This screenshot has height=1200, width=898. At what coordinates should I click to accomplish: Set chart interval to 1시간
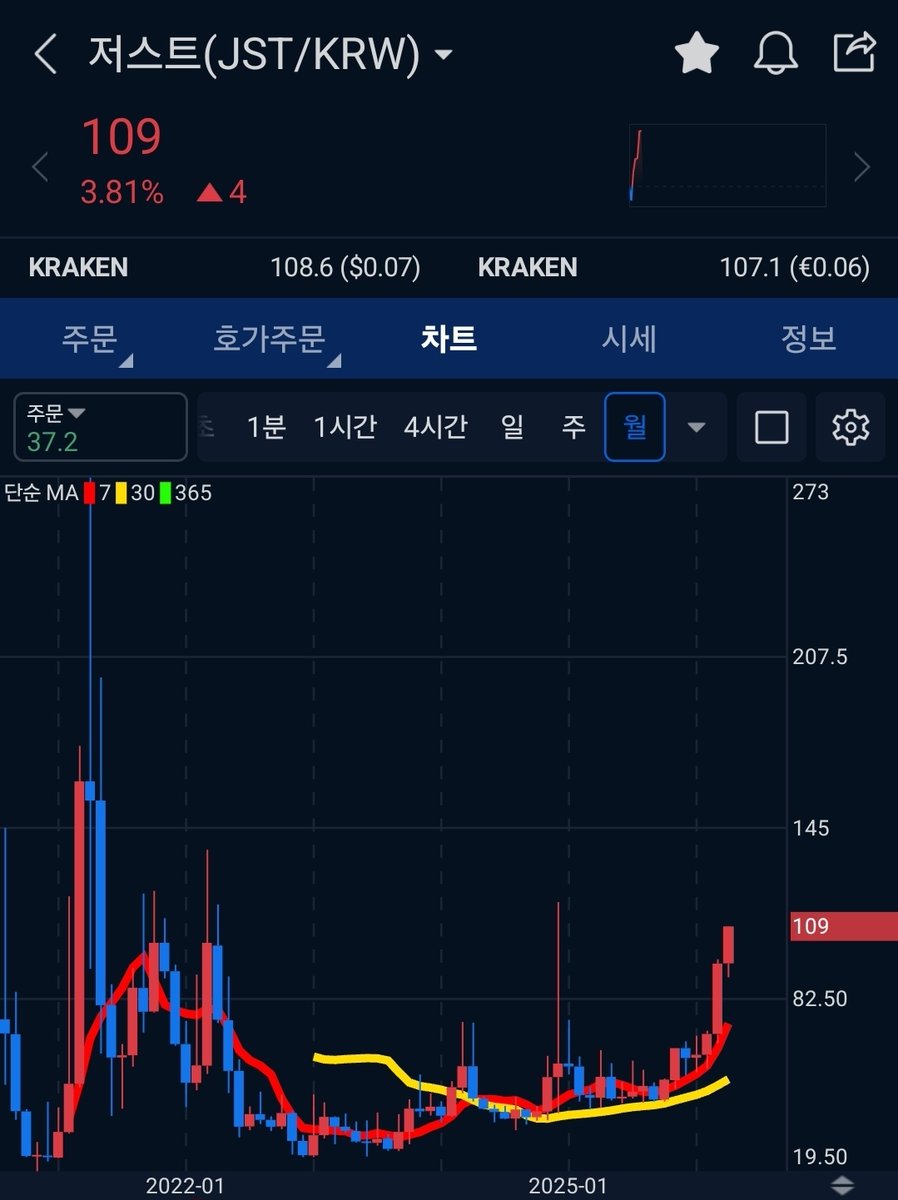point(345,428)
